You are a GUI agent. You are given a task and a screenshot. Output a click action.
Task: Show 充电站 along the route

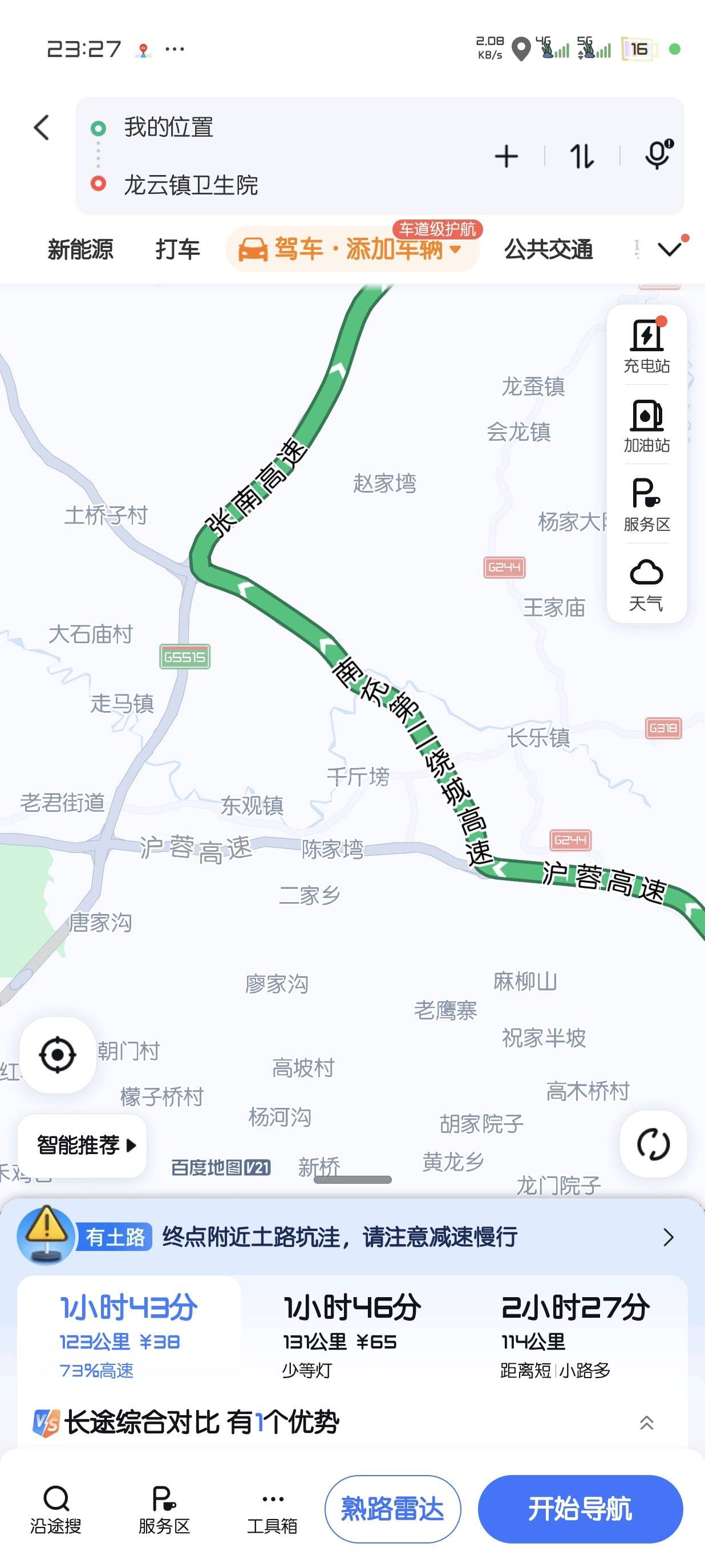[x=647, y=346]
